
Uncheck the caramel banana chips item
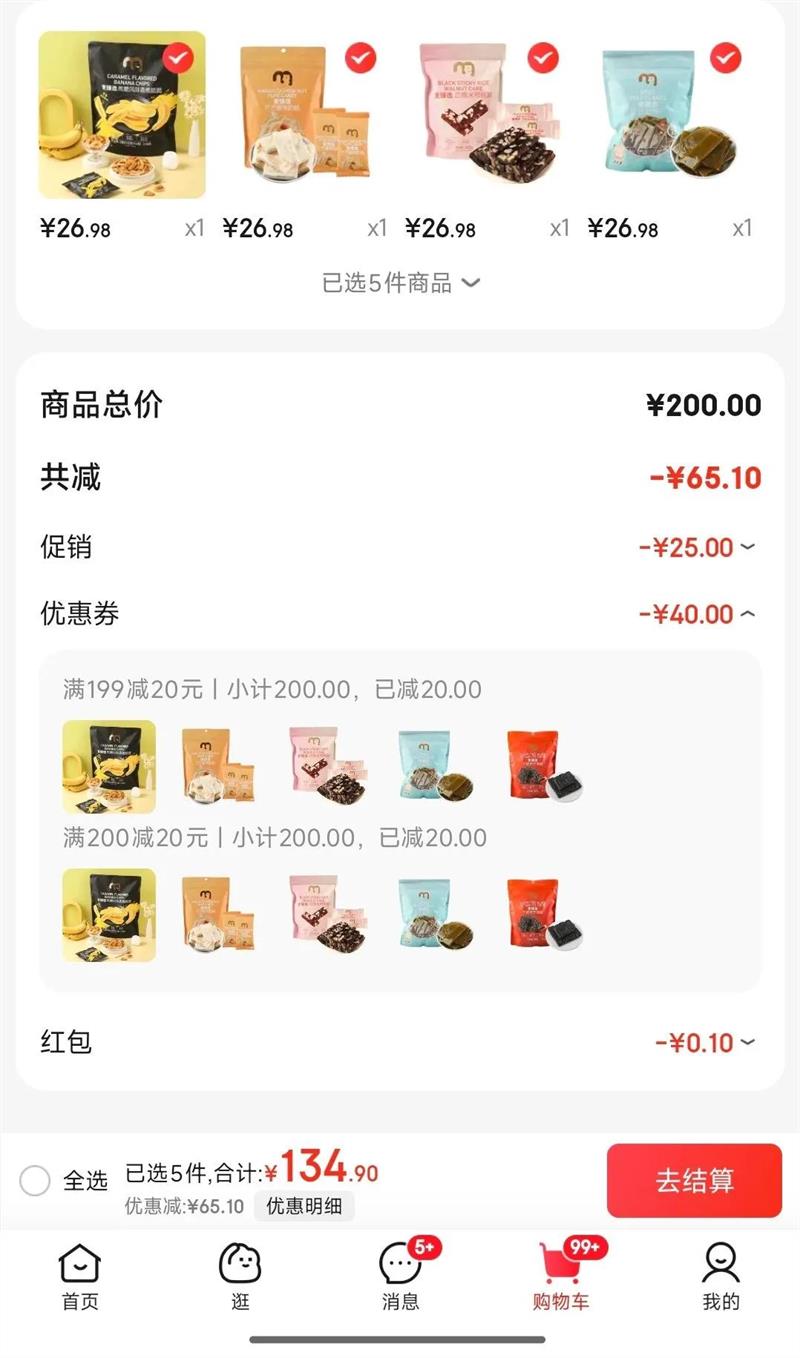tap(177, 59)
